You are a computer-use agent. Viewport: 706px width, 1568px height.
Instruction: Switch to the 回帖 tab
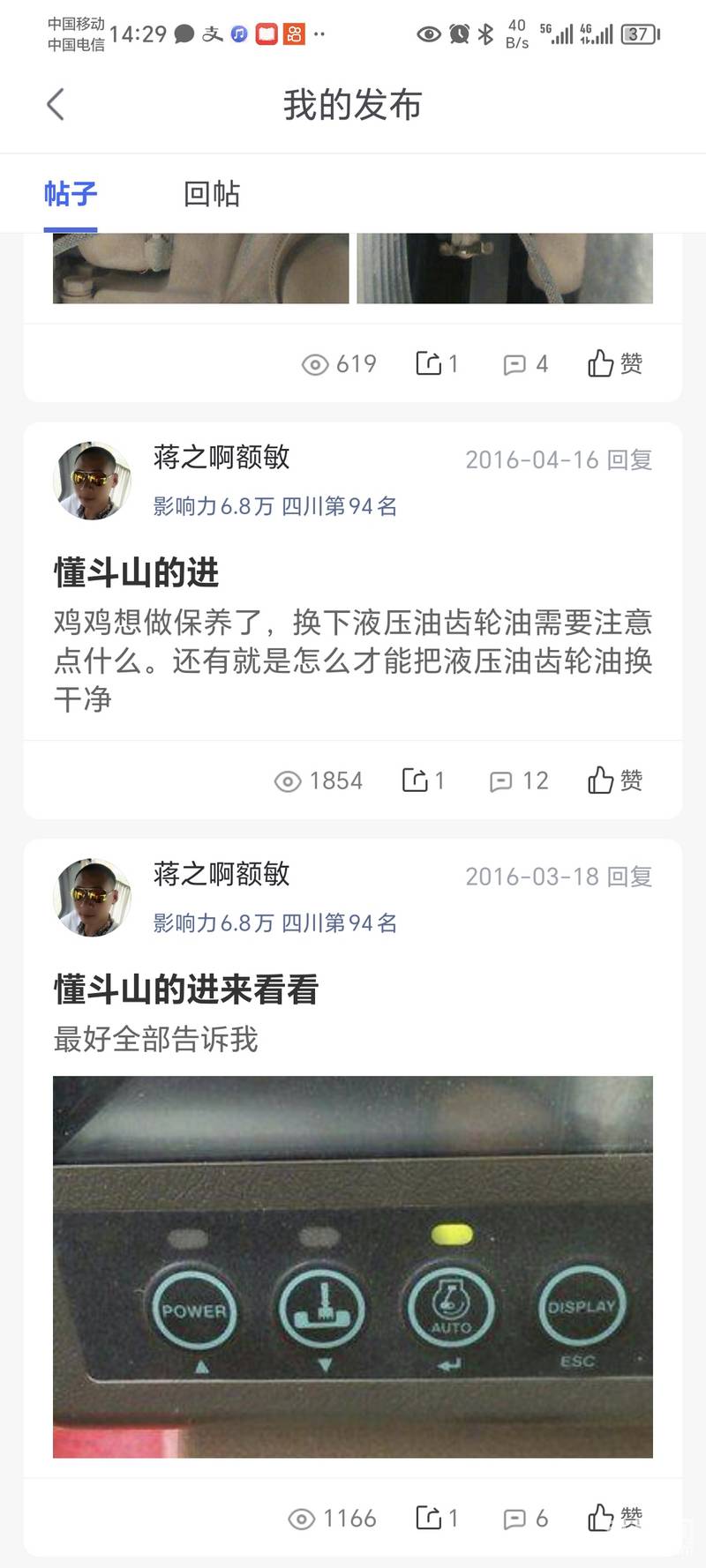click(212, 194)
